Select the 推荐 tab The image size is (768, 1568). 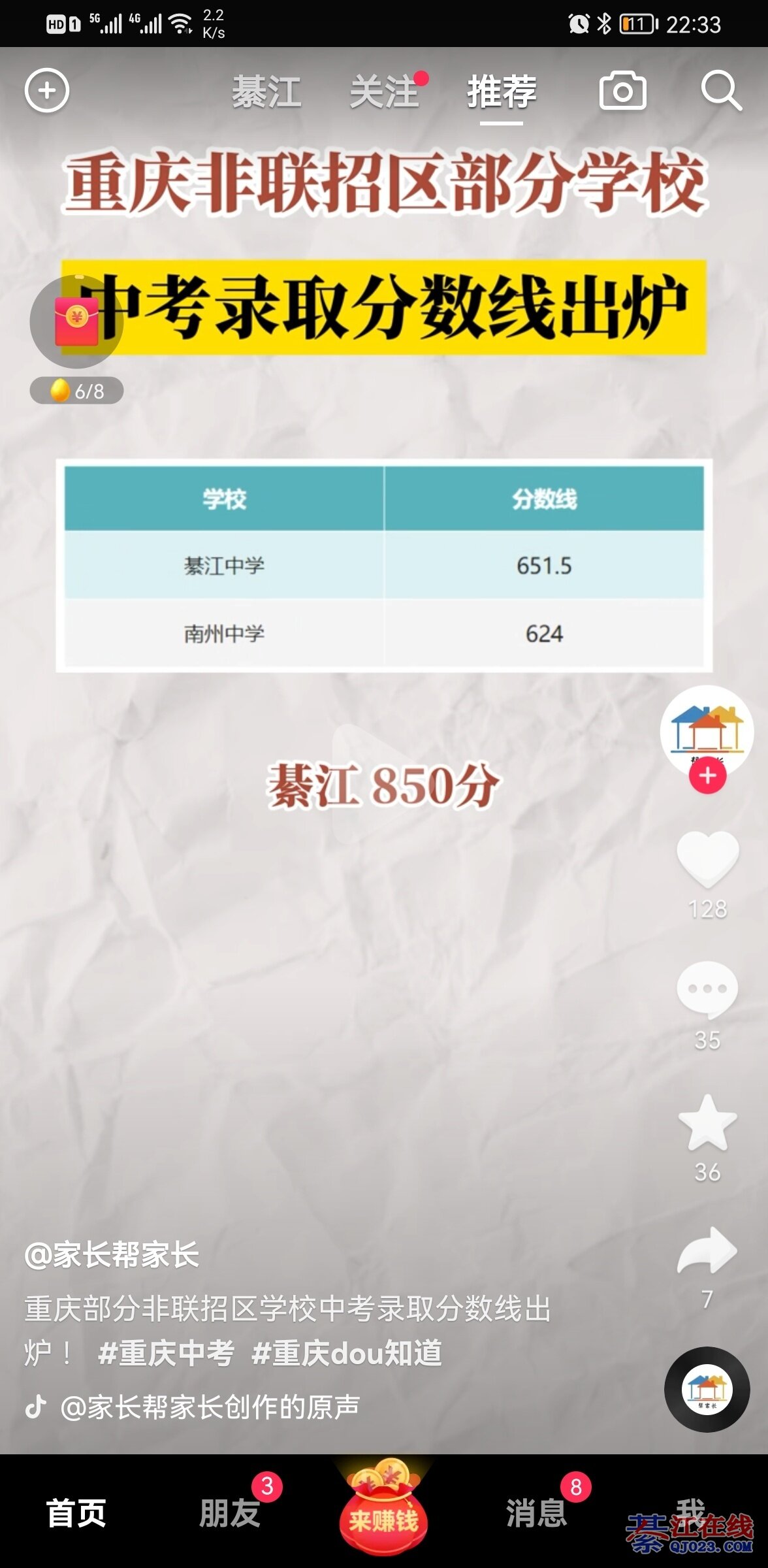(502, 91)
